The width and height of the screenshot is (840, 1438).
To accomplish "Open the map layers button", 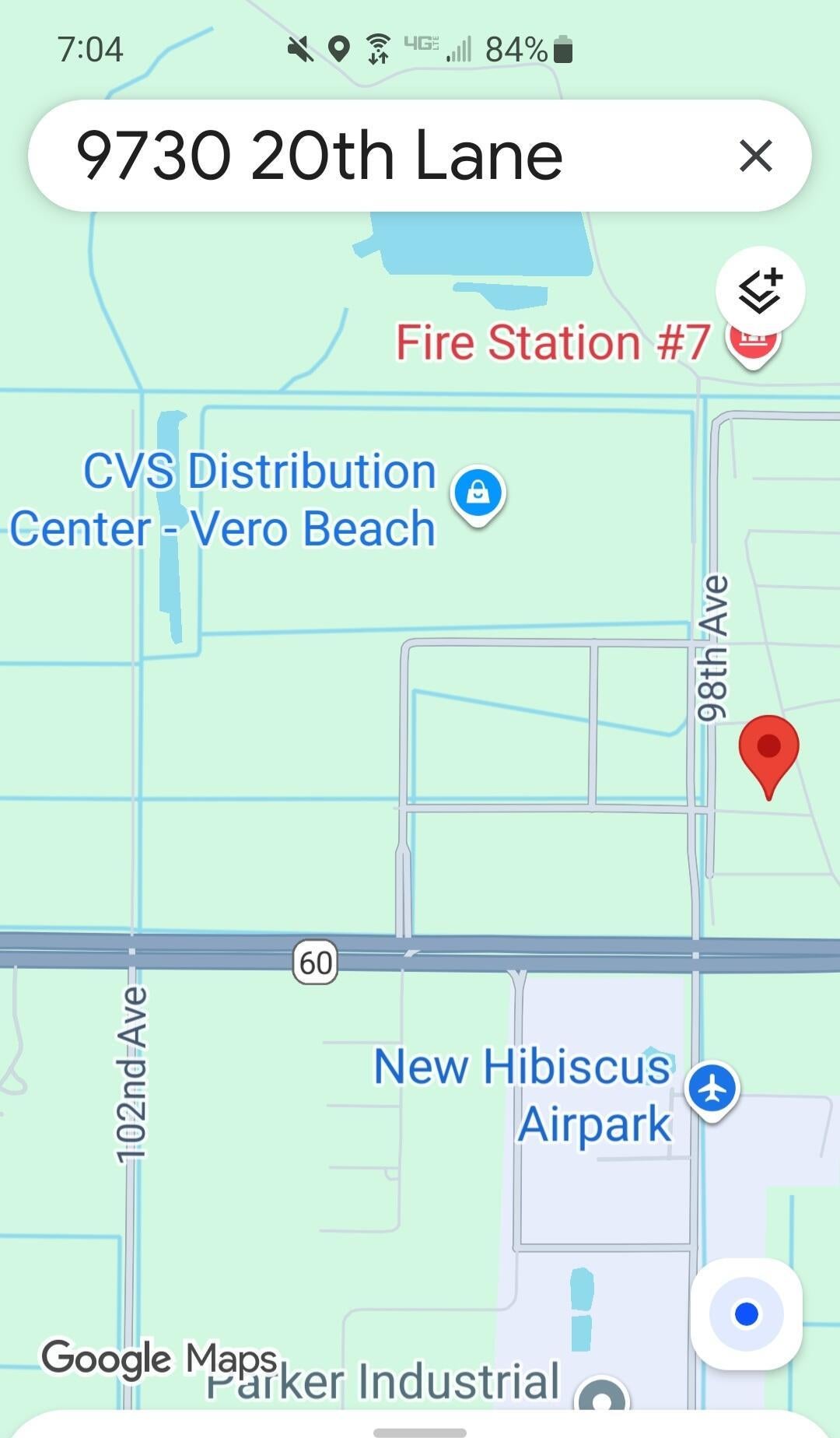I will (760, 291).
